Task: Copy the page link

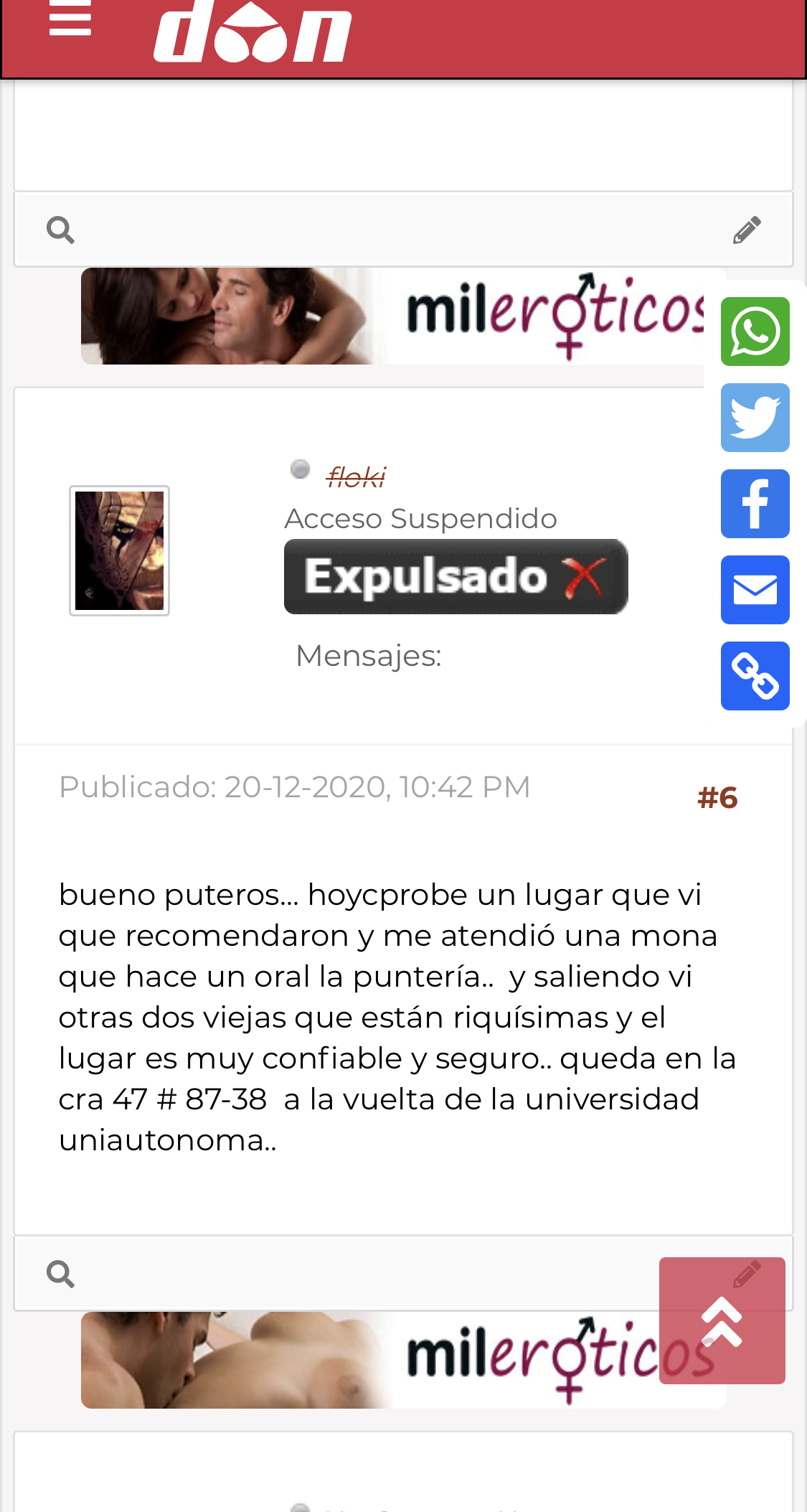Action: (755, 676)
